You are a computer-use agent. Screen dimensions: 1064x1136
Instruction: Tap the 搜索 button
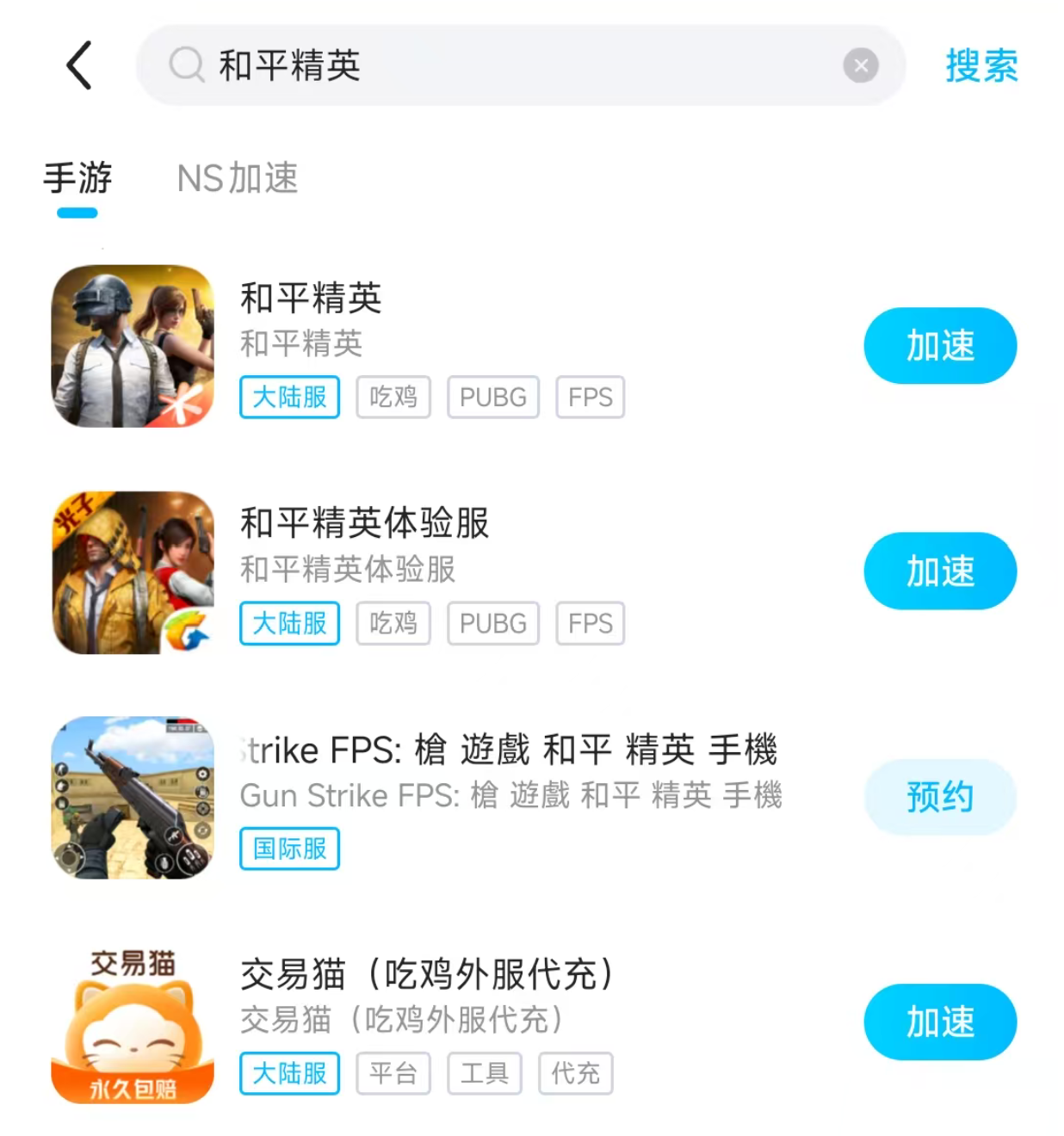981,65
